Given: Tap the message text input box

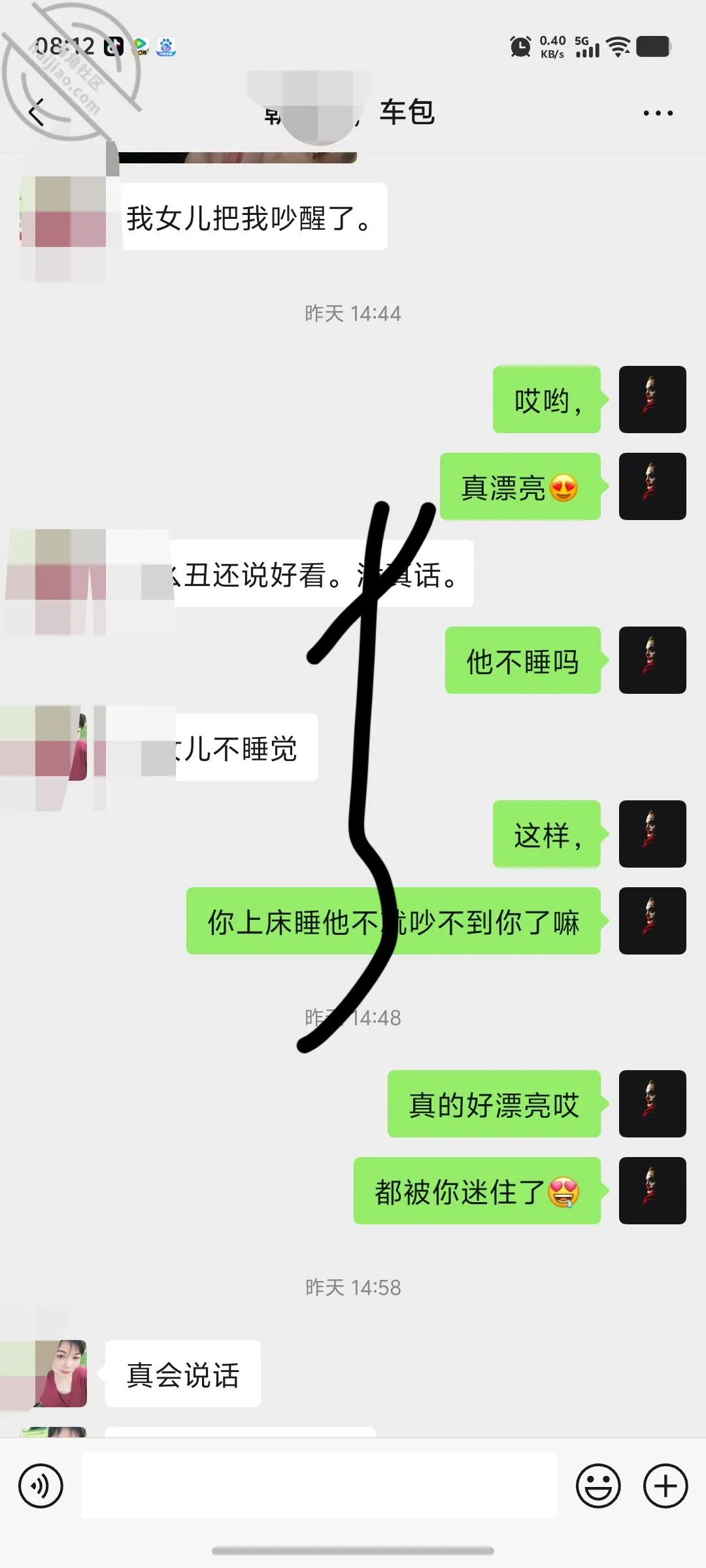Looking at the screenshot, I should tap(319, 1486).
